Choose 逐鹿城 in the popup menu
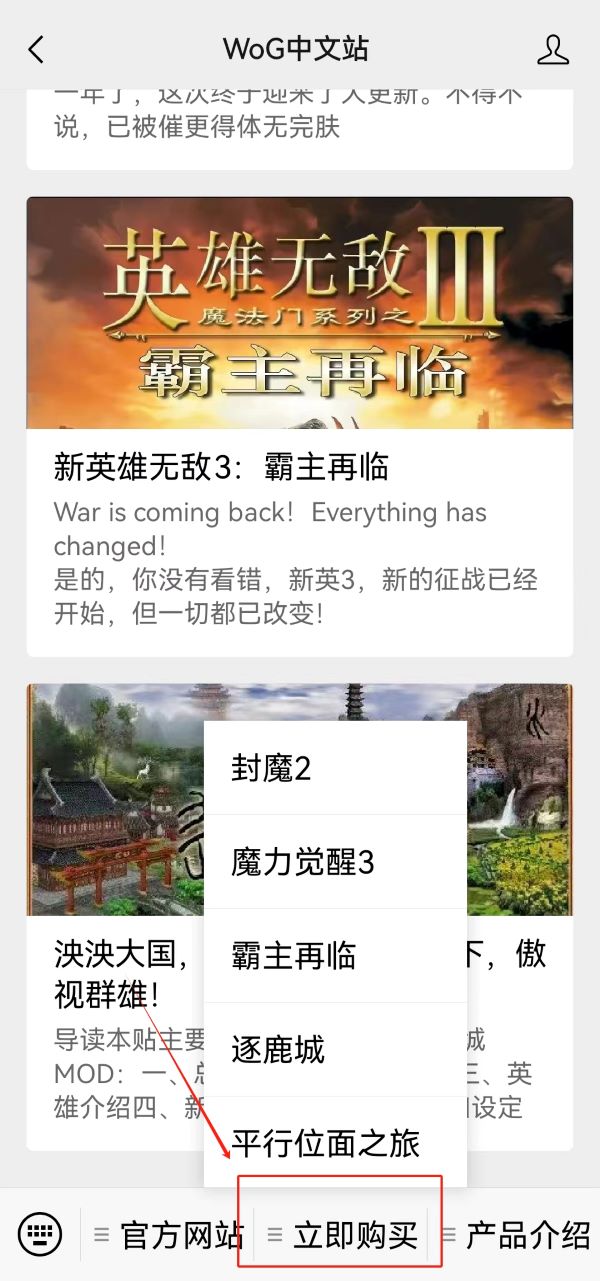 coord(335,1050)
